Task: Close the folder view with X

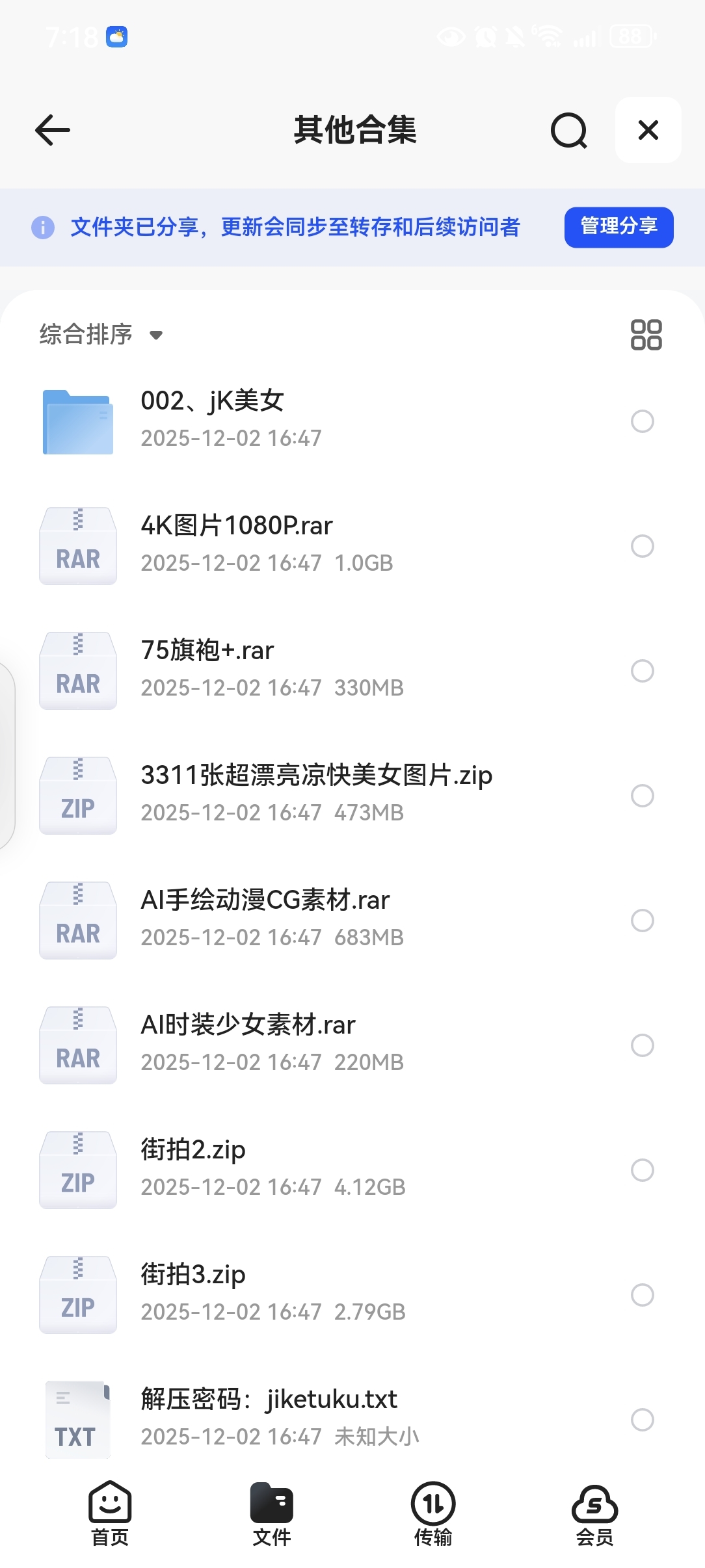Action: coord(648,130)
